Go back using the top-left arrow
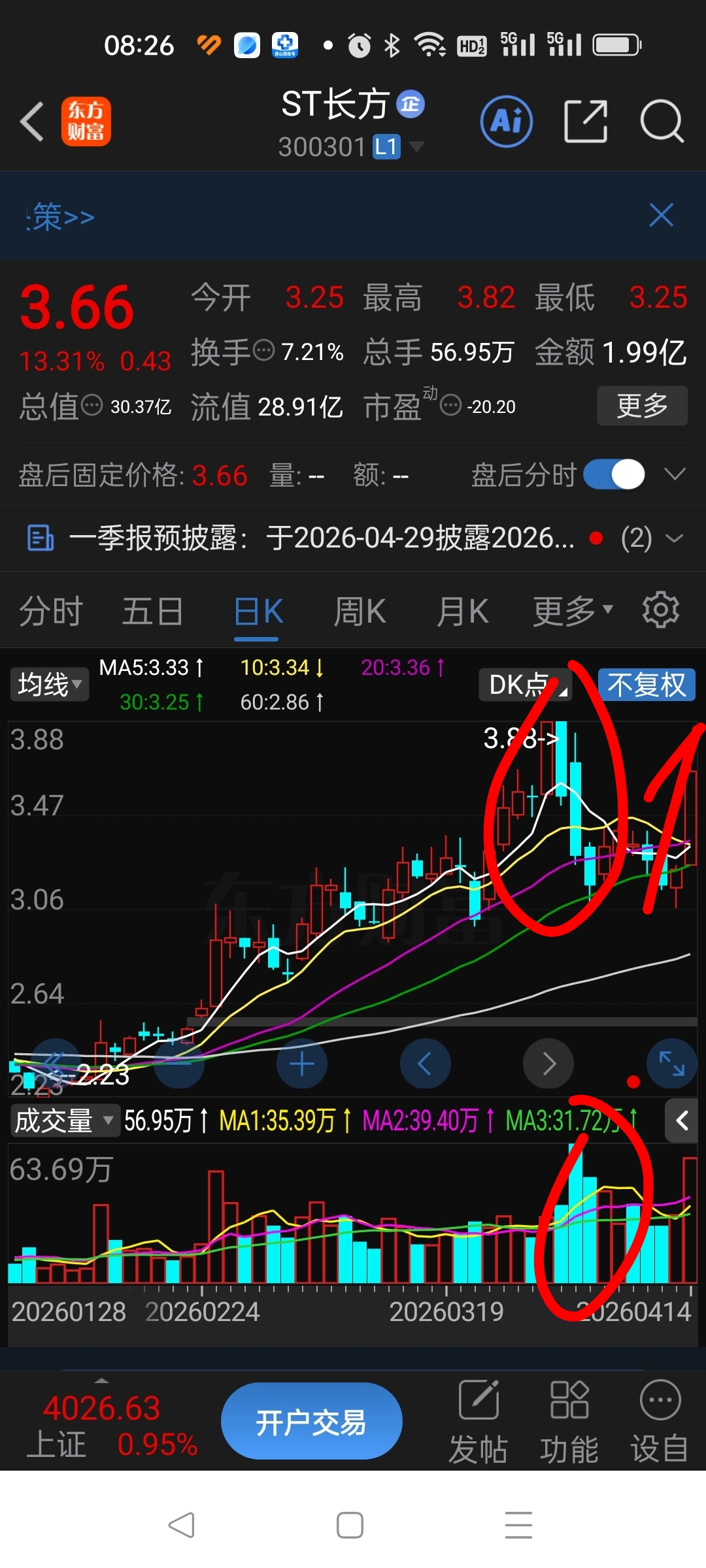 [31, 122]
